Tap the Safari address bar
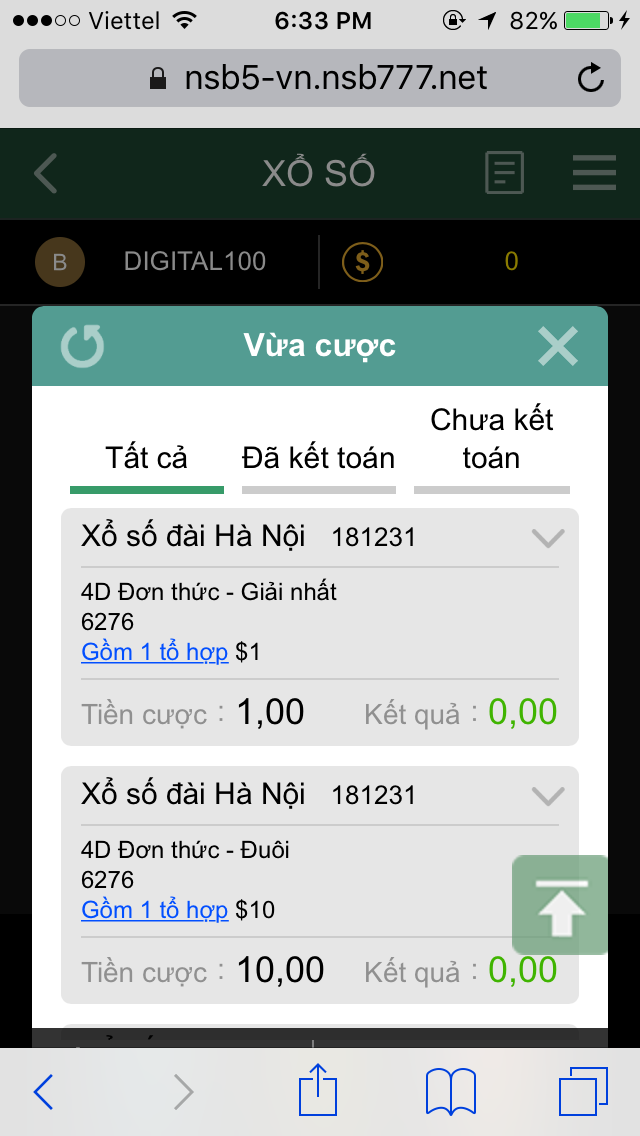The image size is (640, 1136). point(320,78)
